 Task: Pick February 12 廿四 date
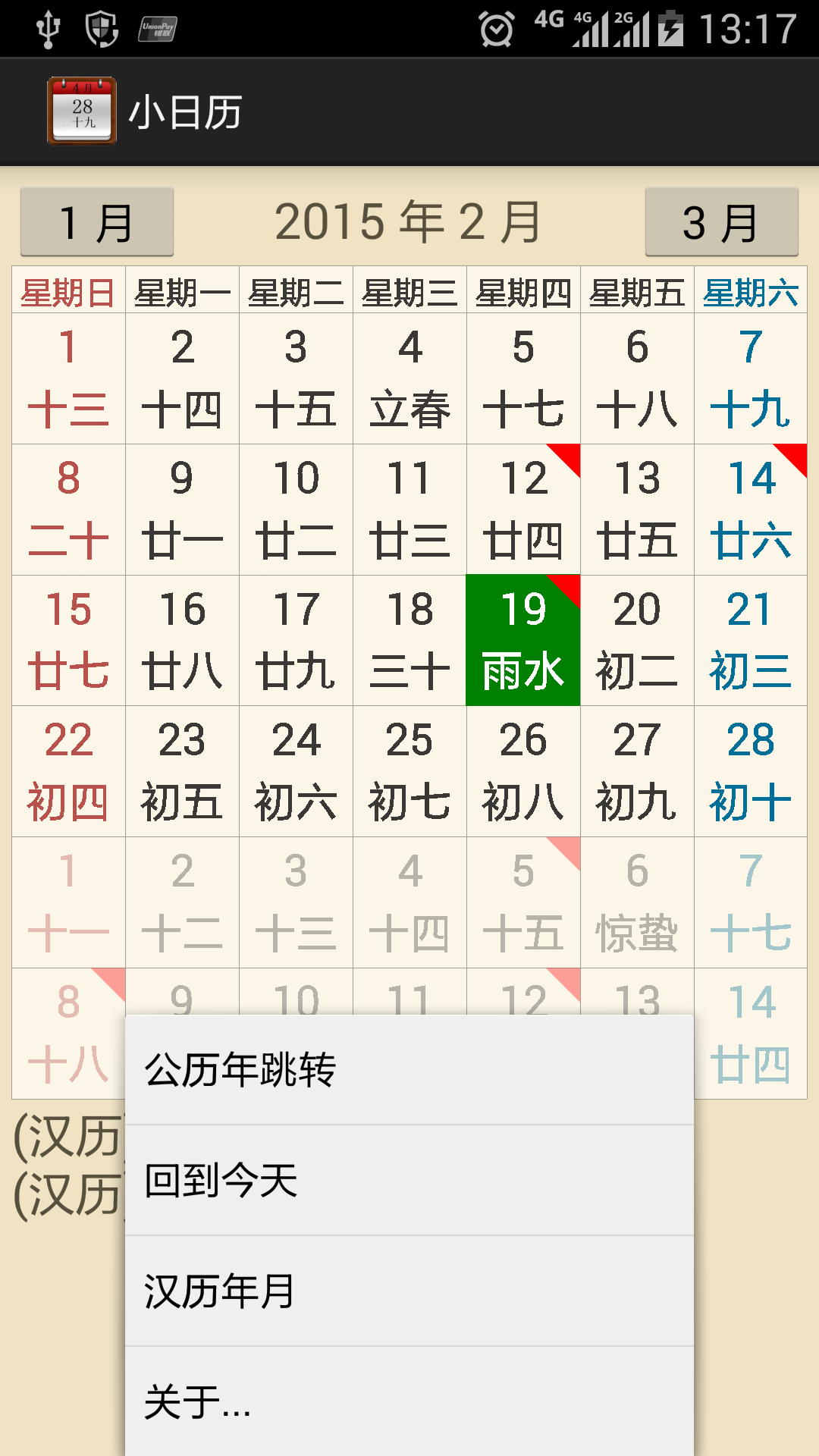point(523,510)
